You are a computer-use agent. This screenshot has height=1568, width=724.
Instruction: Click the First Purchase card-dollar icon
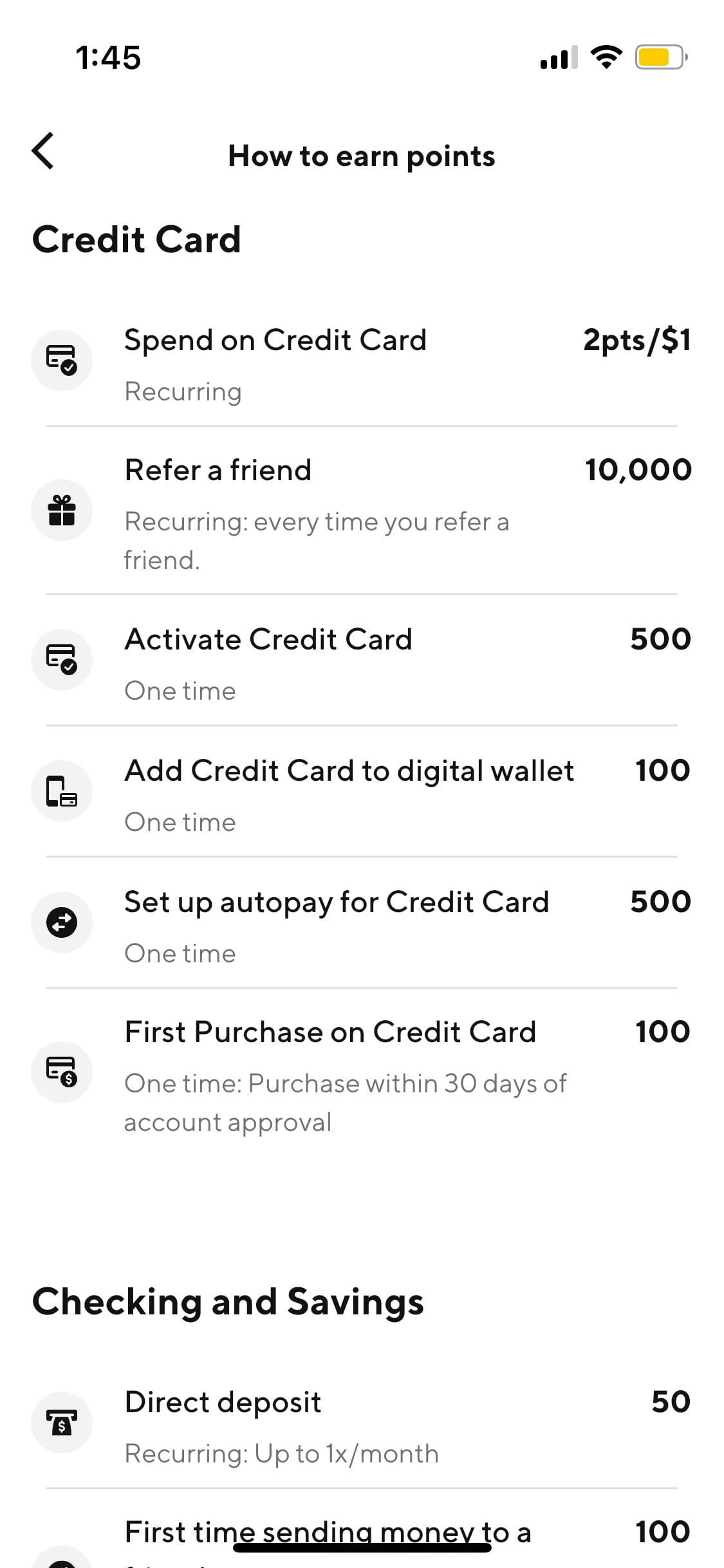[61, 1071]
